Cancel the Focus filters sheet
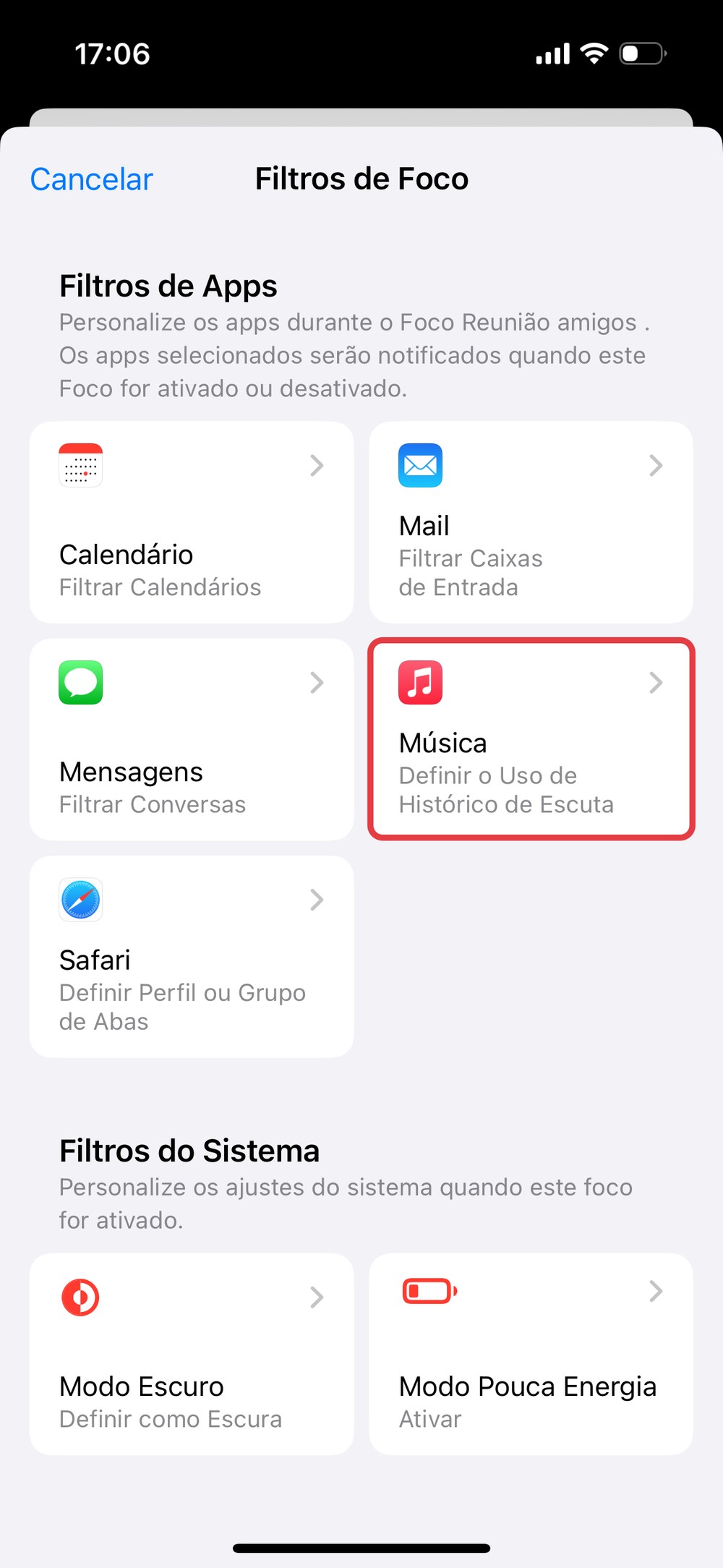 coord(91,179)
